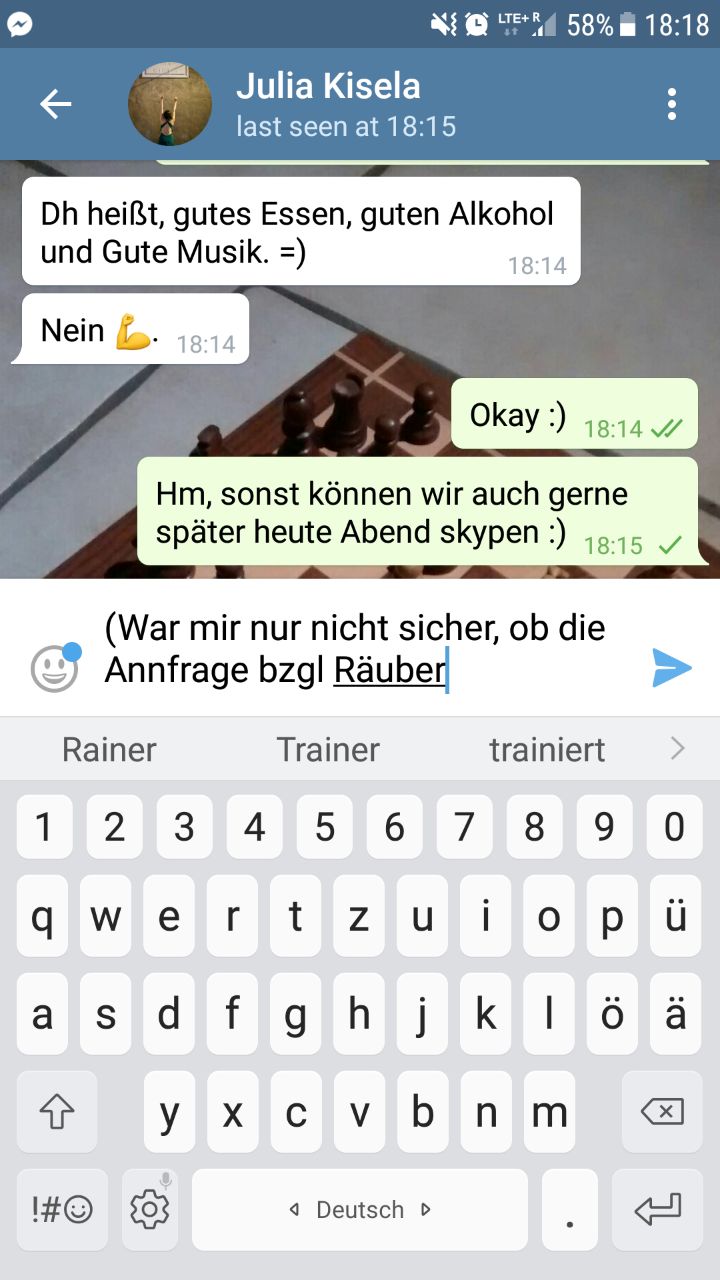Open the chat overflow menu
The height and width of the screenshot is (1280, 720).
tap(672, 104)
